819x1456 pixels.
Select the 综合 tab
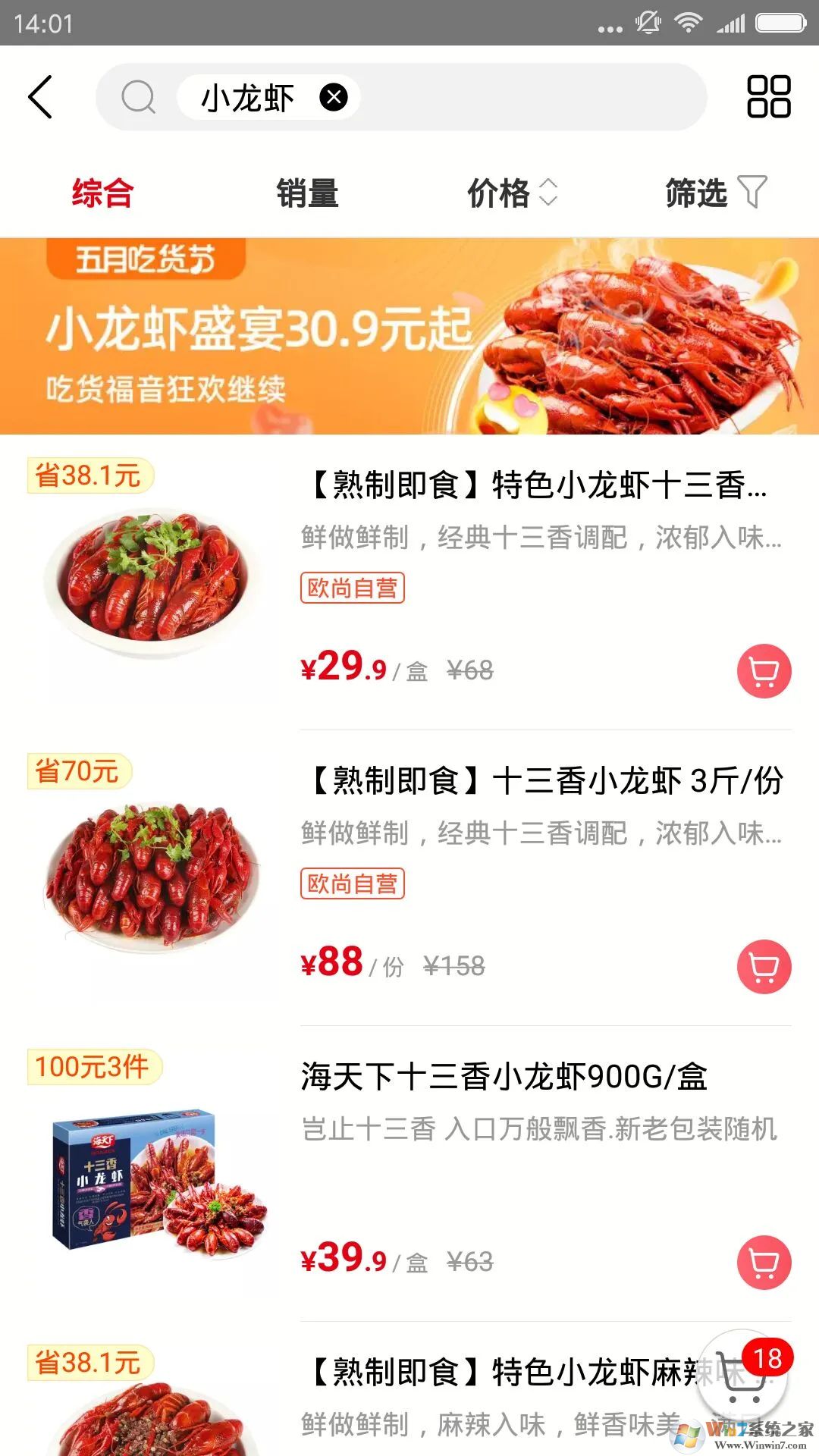click(x=101, y=193)
